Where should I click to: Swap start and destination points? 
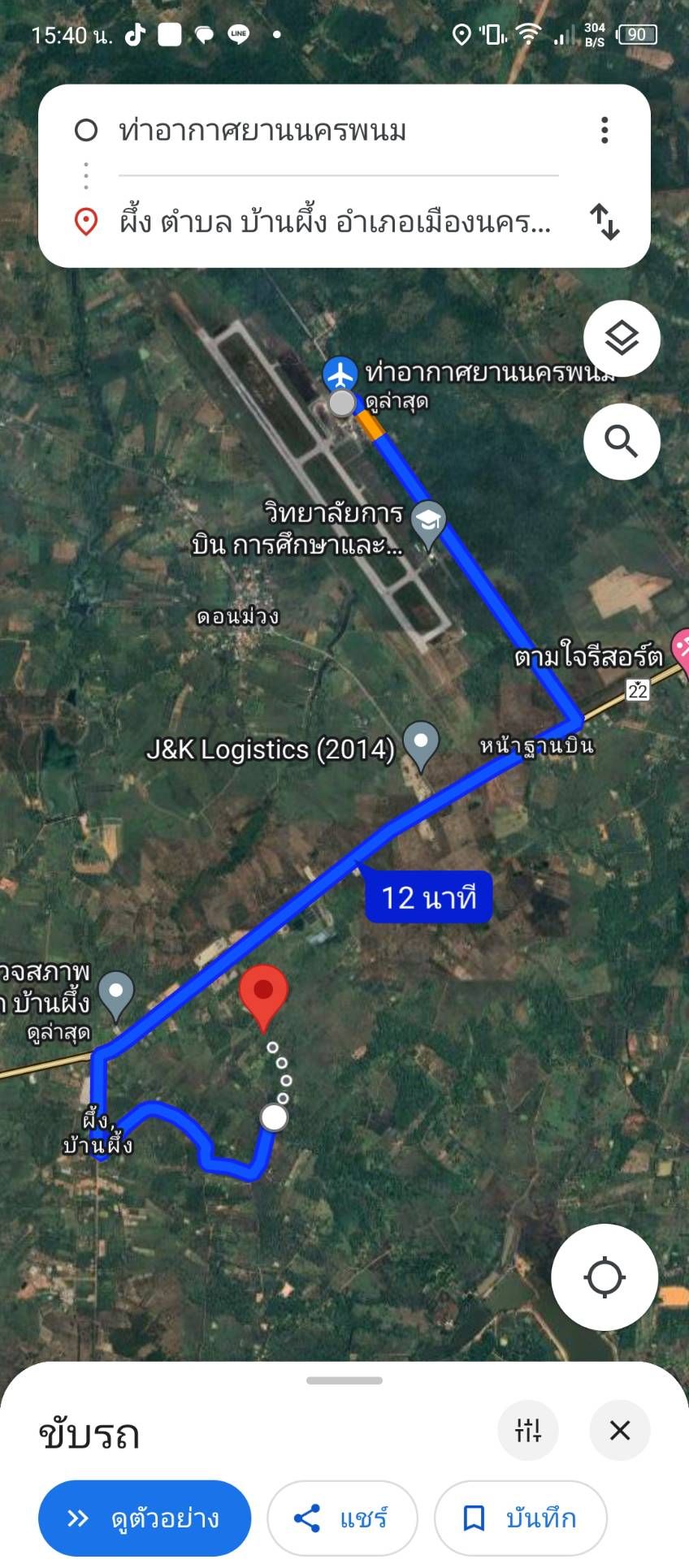(604, 222)
